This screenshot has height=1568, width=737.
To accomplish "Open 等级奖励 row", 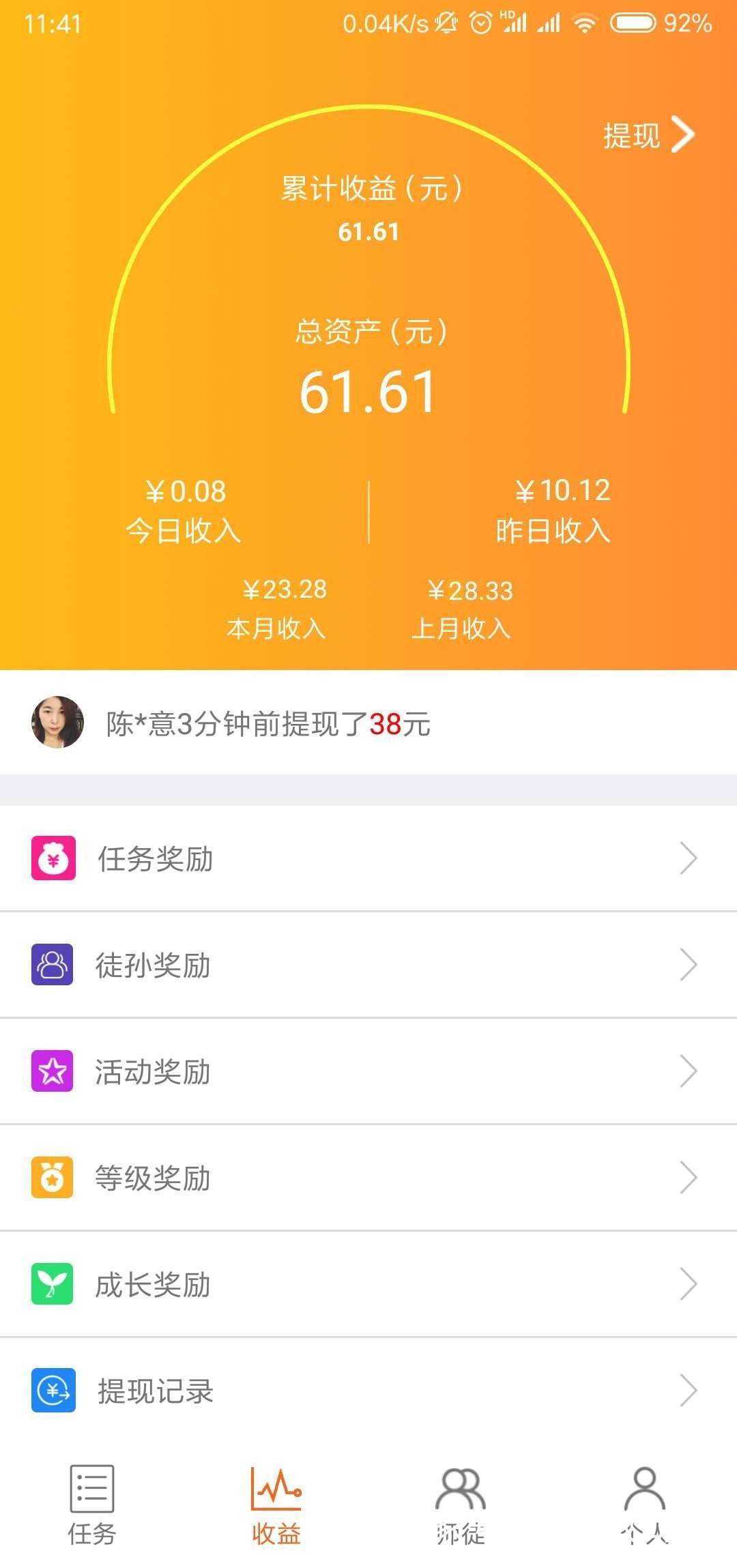I will (x=369, y=1178).
